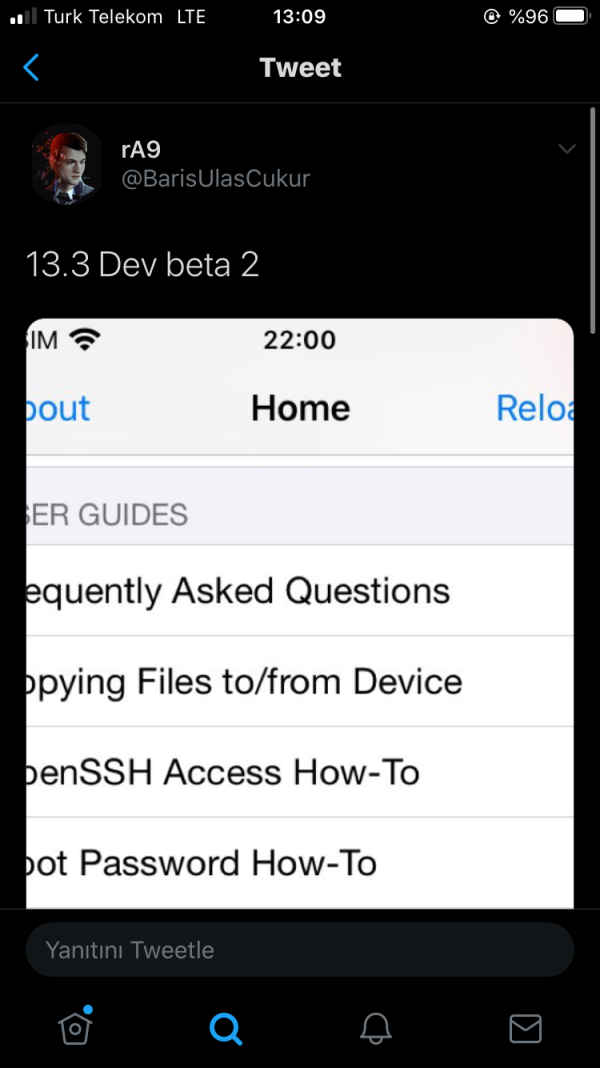Tap the Yanıtını Tweetle reply field
This screenshot has width=600, height=1068.
coord(300,949)
